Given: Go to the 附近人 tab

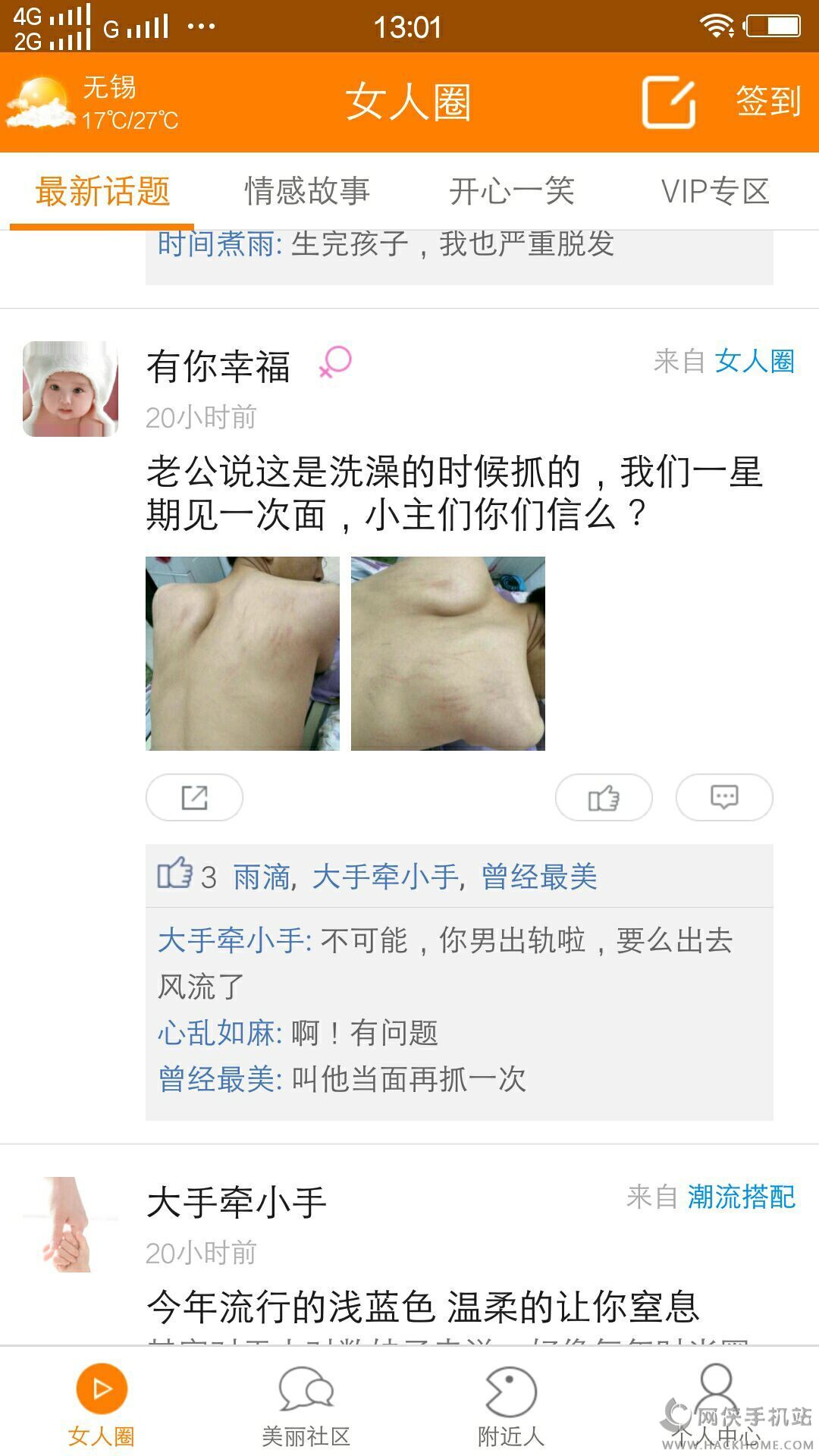Looking at the screenshot, I should (x=511, y=1403).
